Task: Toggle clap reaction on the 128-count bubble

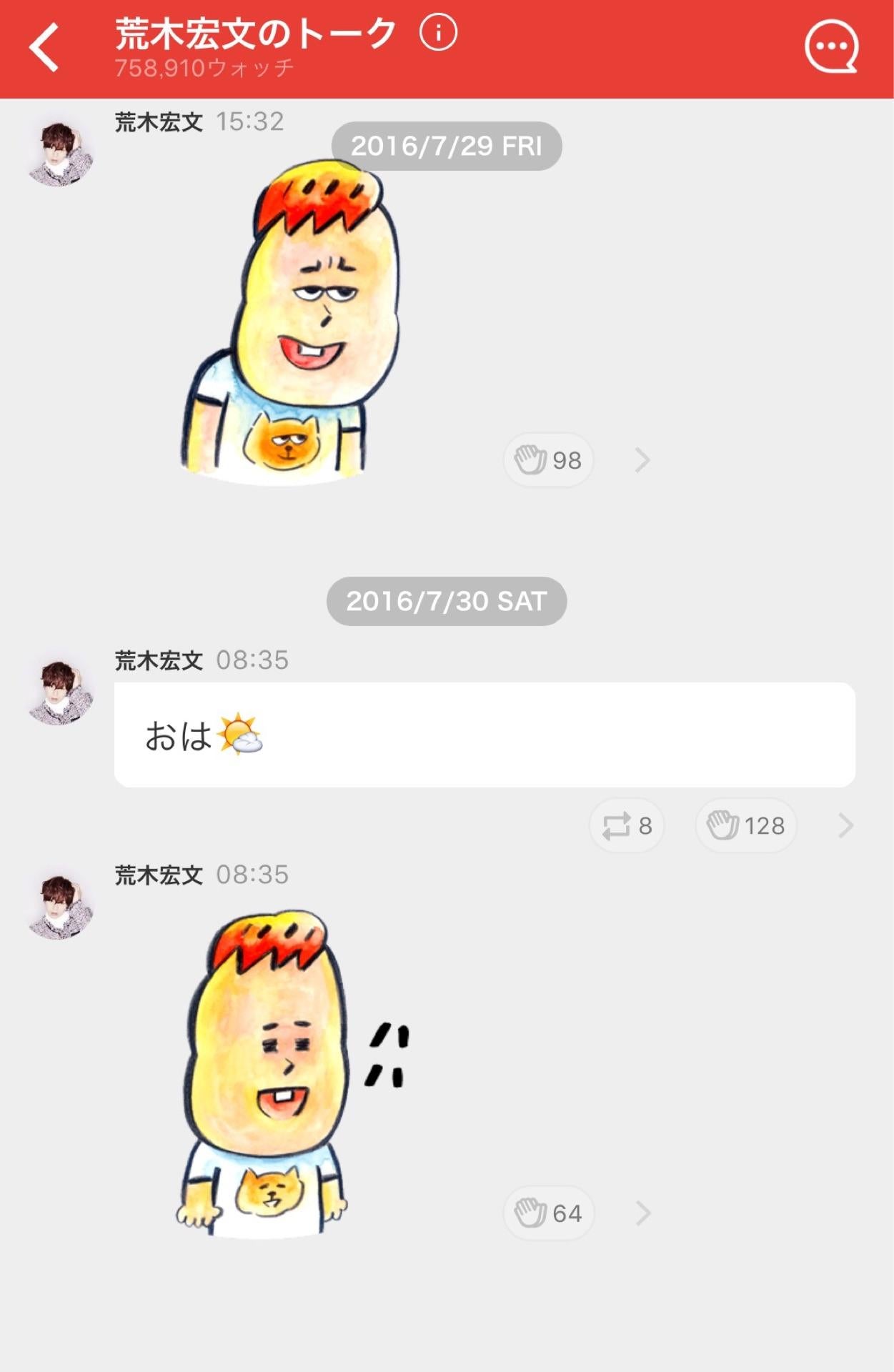Action: 744,825
